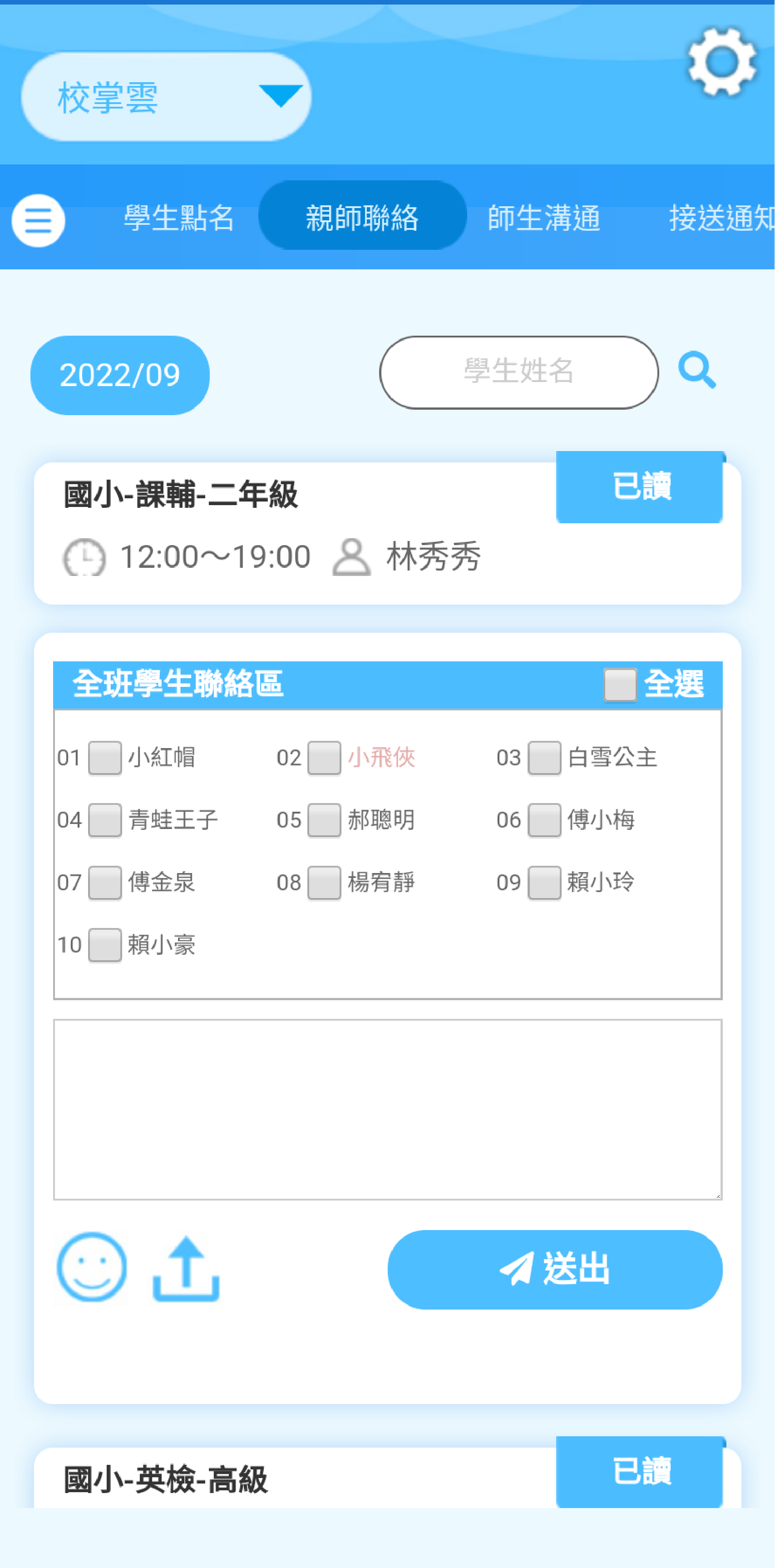This screenshot has width=775, height=1568.
Task: Open the settings gear icon
Action: 721,61
